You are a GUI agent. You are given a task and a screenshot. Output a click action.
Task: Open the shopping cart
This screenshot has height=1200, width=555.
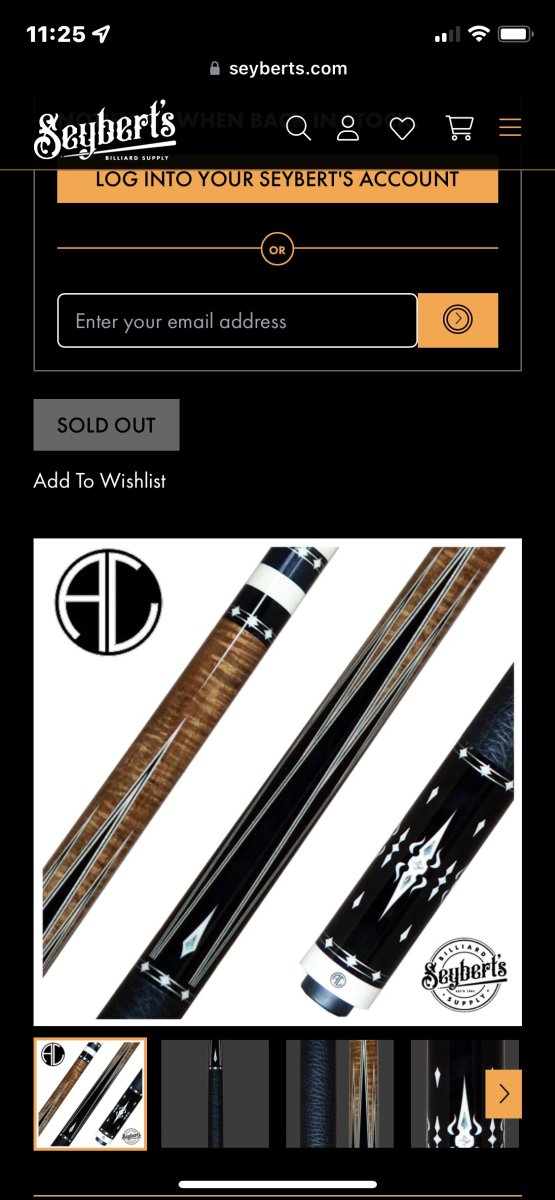[459, 128]
